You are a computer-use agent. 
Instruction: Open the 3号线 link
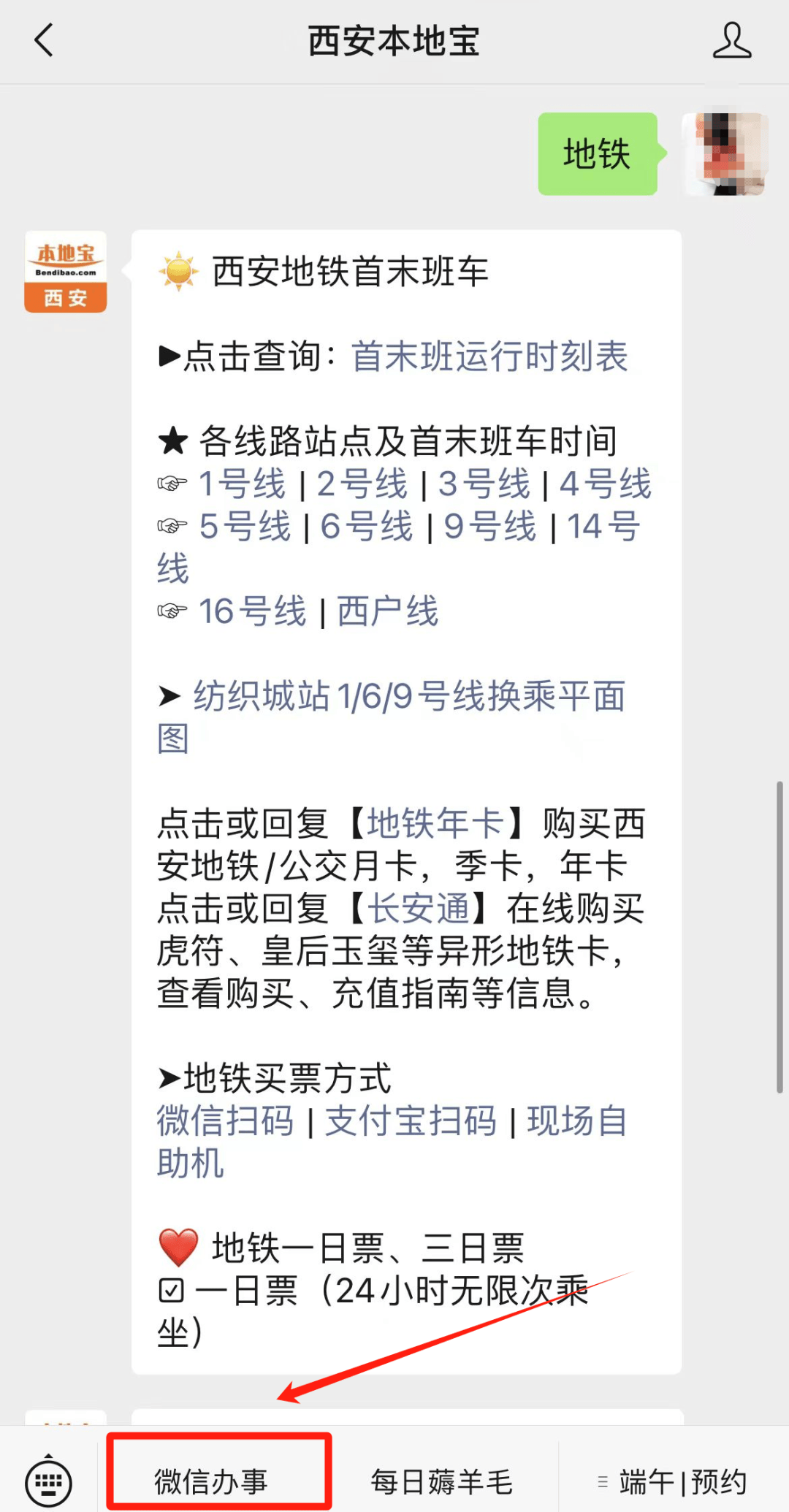[x=484, y=484]
